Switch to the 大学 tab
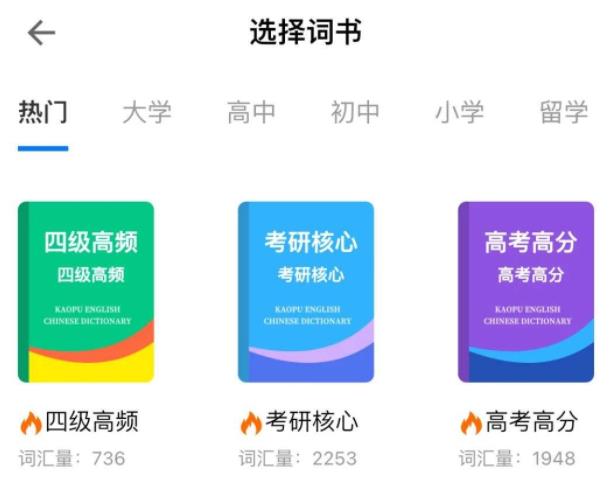The height and width of the screenshot is (500, 616). (147, 112)
